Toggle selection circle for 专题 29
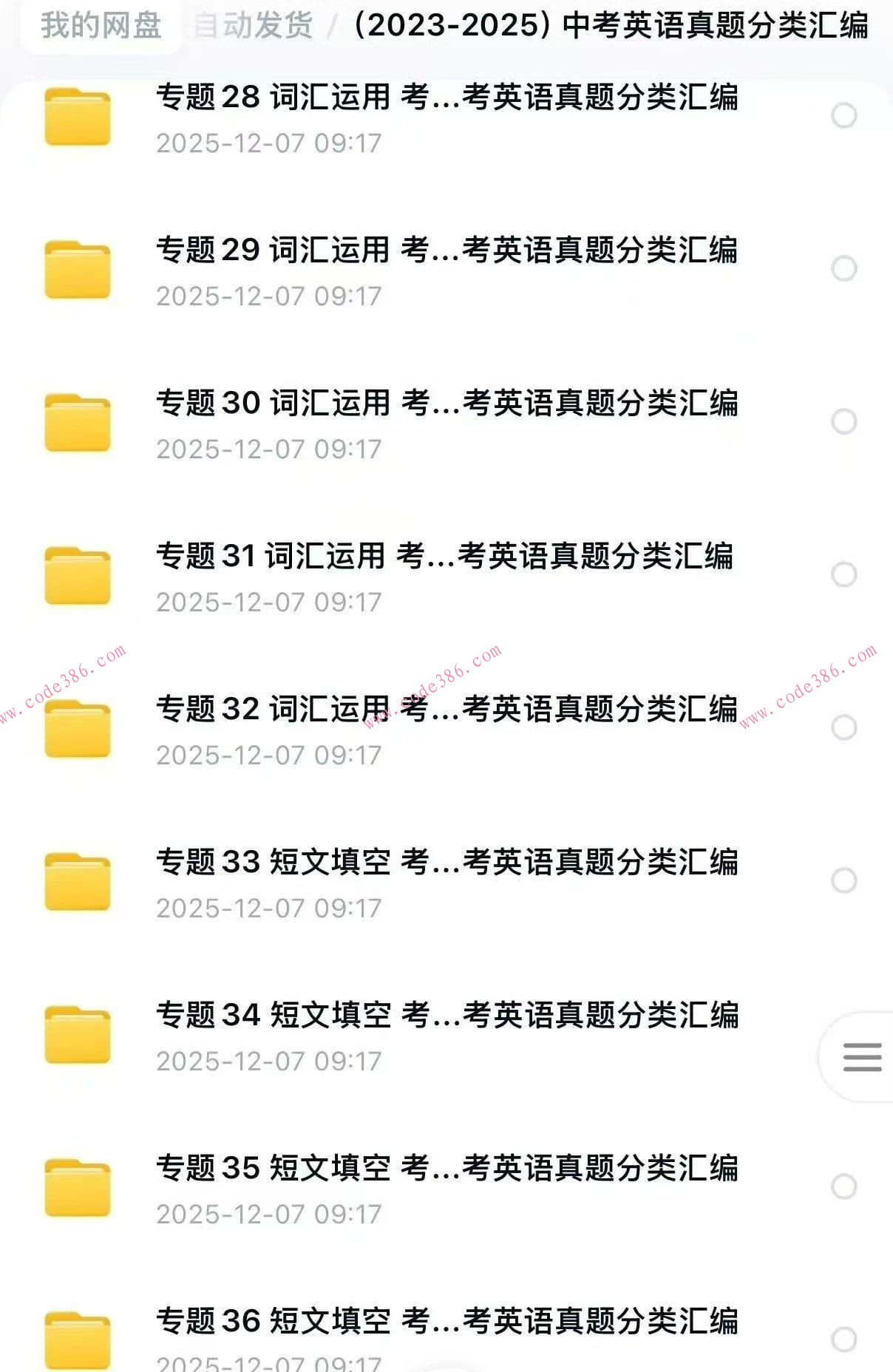 pos(843,268)
